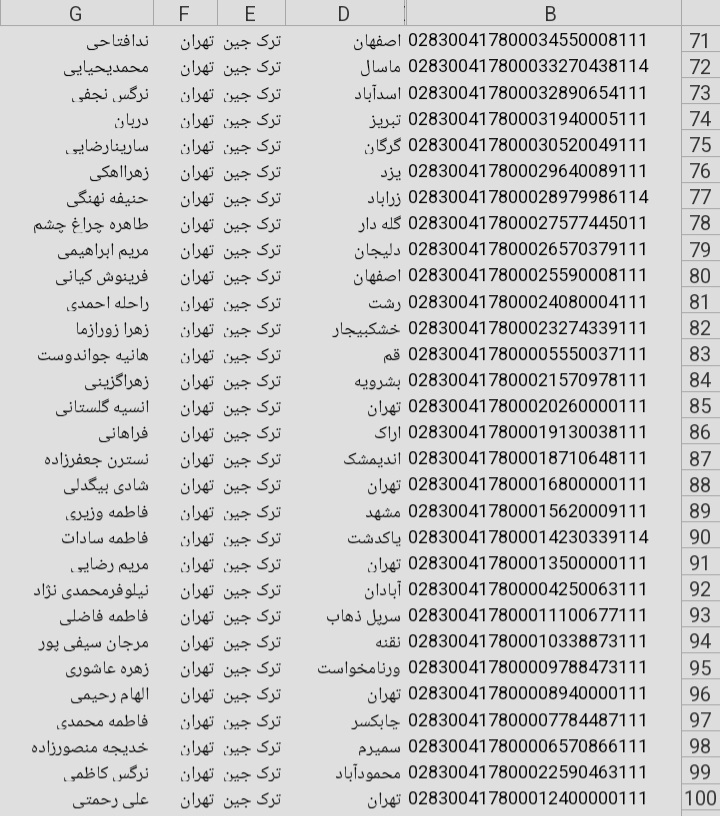Select row 85 header

(x=700, y=406)
